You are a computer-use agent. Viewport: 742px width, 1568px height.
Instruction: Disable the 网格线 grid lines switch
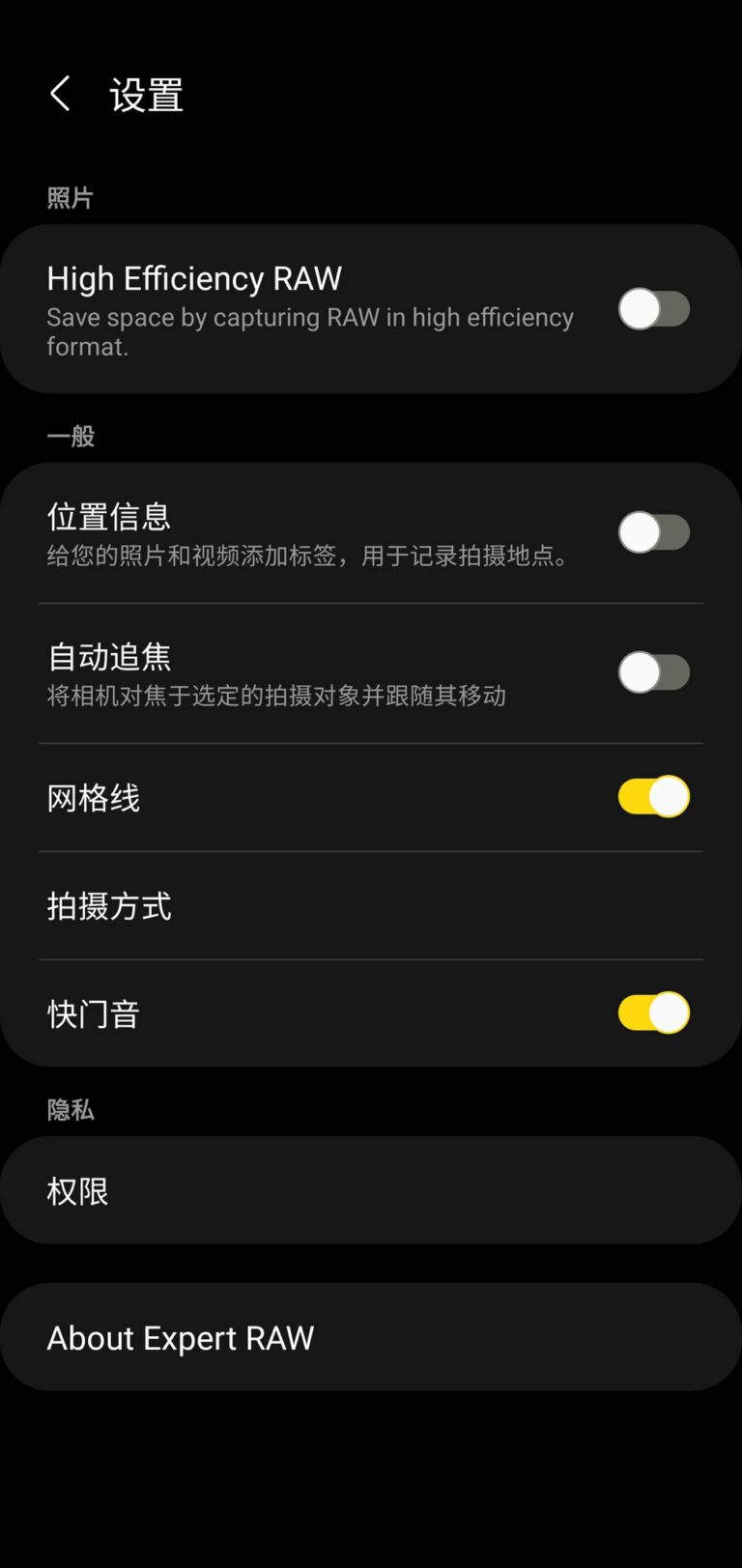pyautogui.click(x=653, y=796)
